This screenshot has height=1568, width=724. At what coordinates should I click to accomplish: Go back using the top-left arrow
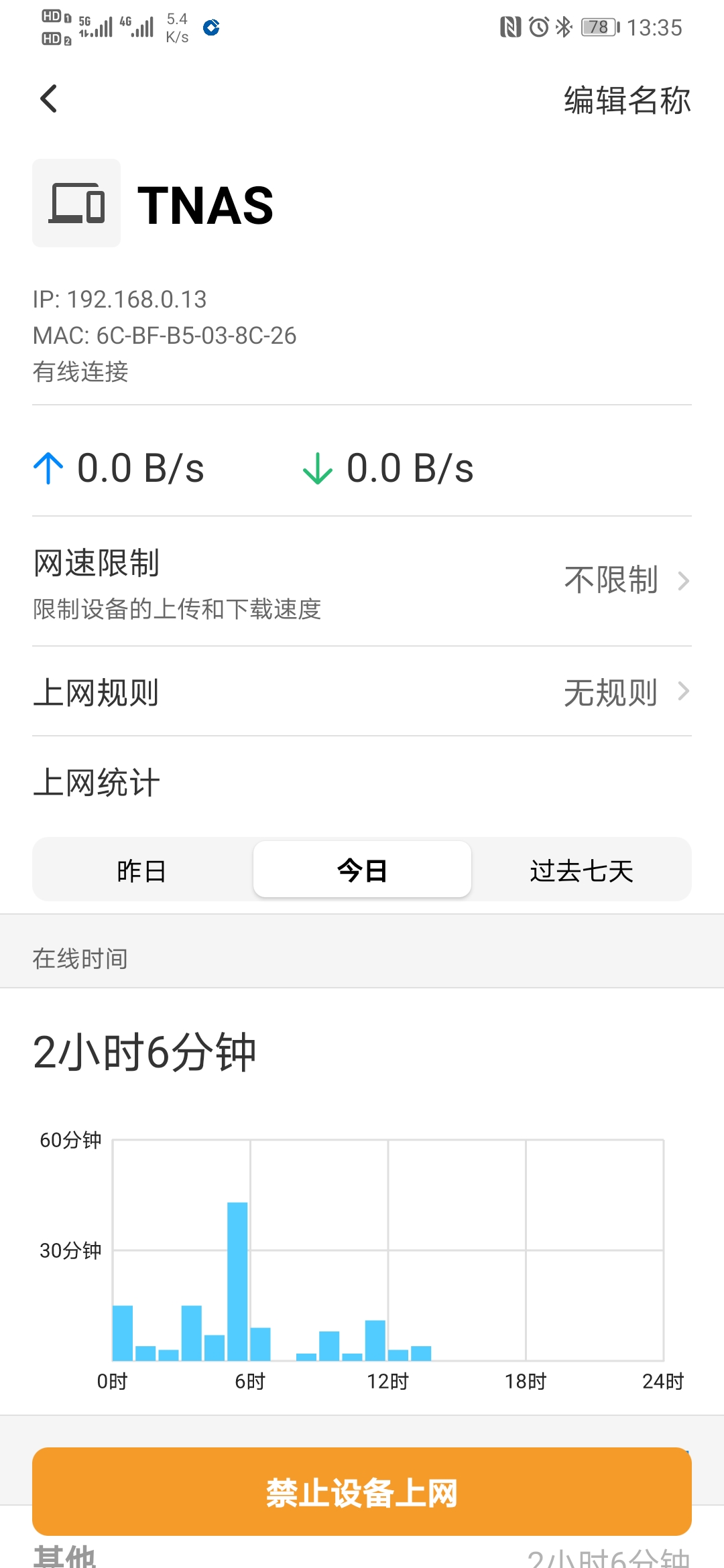pyautogui.click(x=49, y=99)
